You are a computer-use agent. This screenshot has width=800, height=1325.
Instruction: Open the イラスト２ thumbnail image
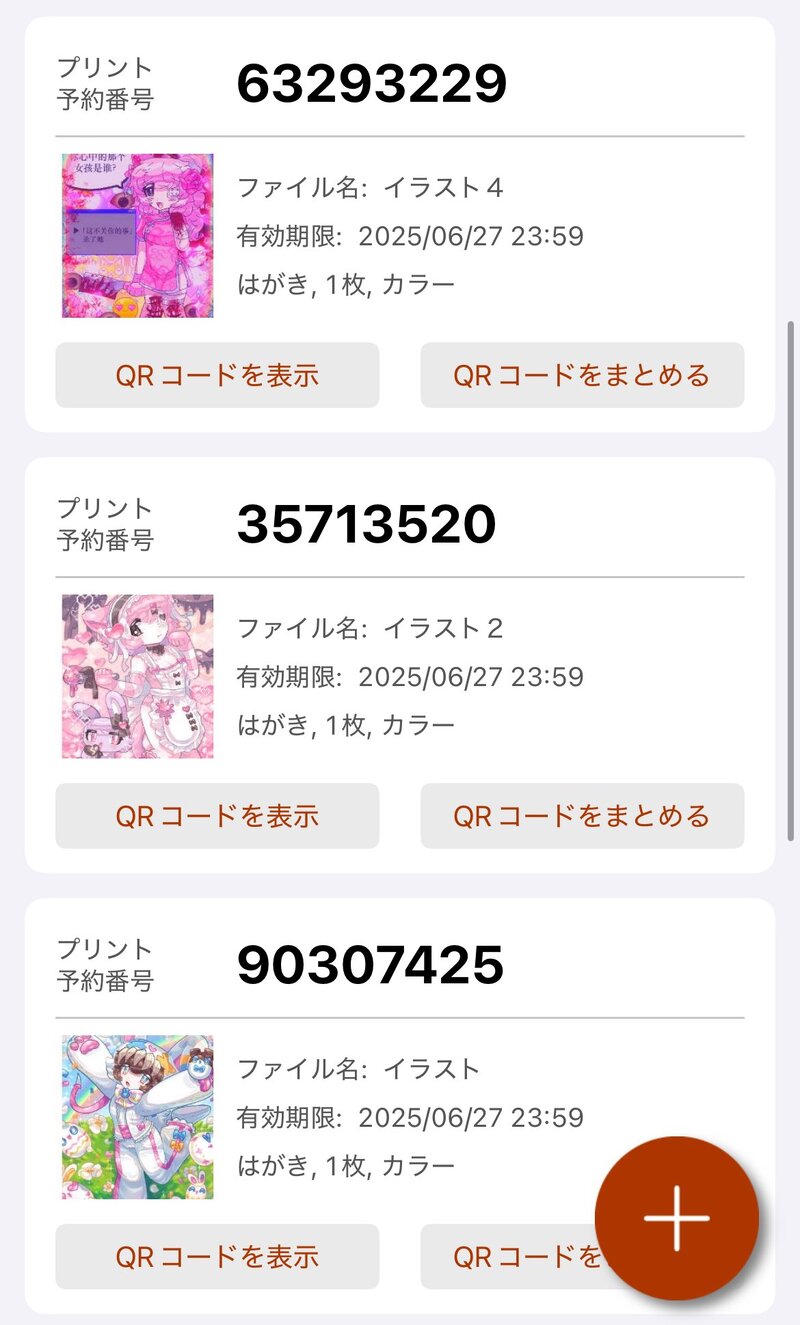[138, 677]
